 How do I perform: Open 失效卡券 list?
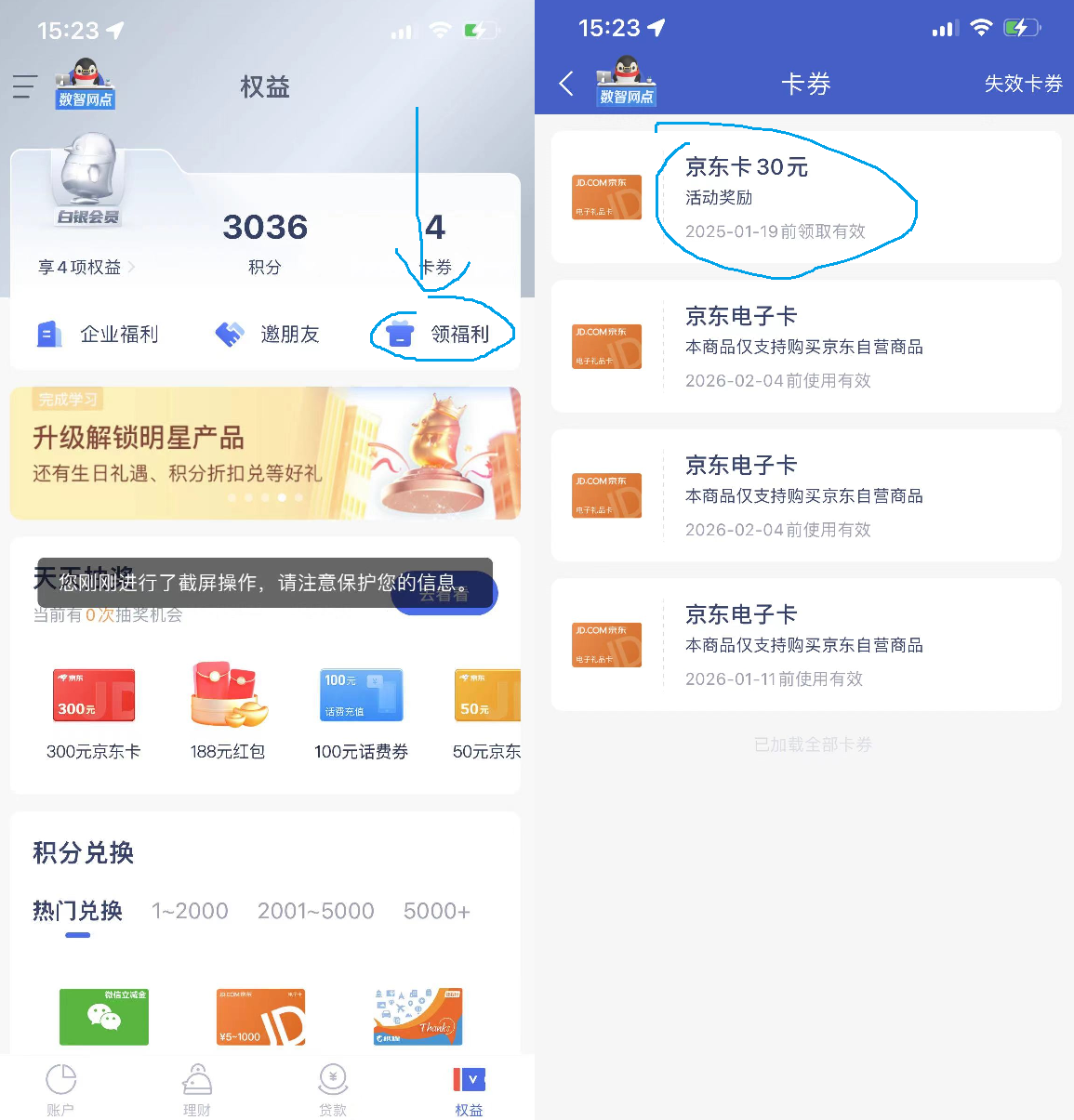pyautogui.click(x=1023, y=84)
